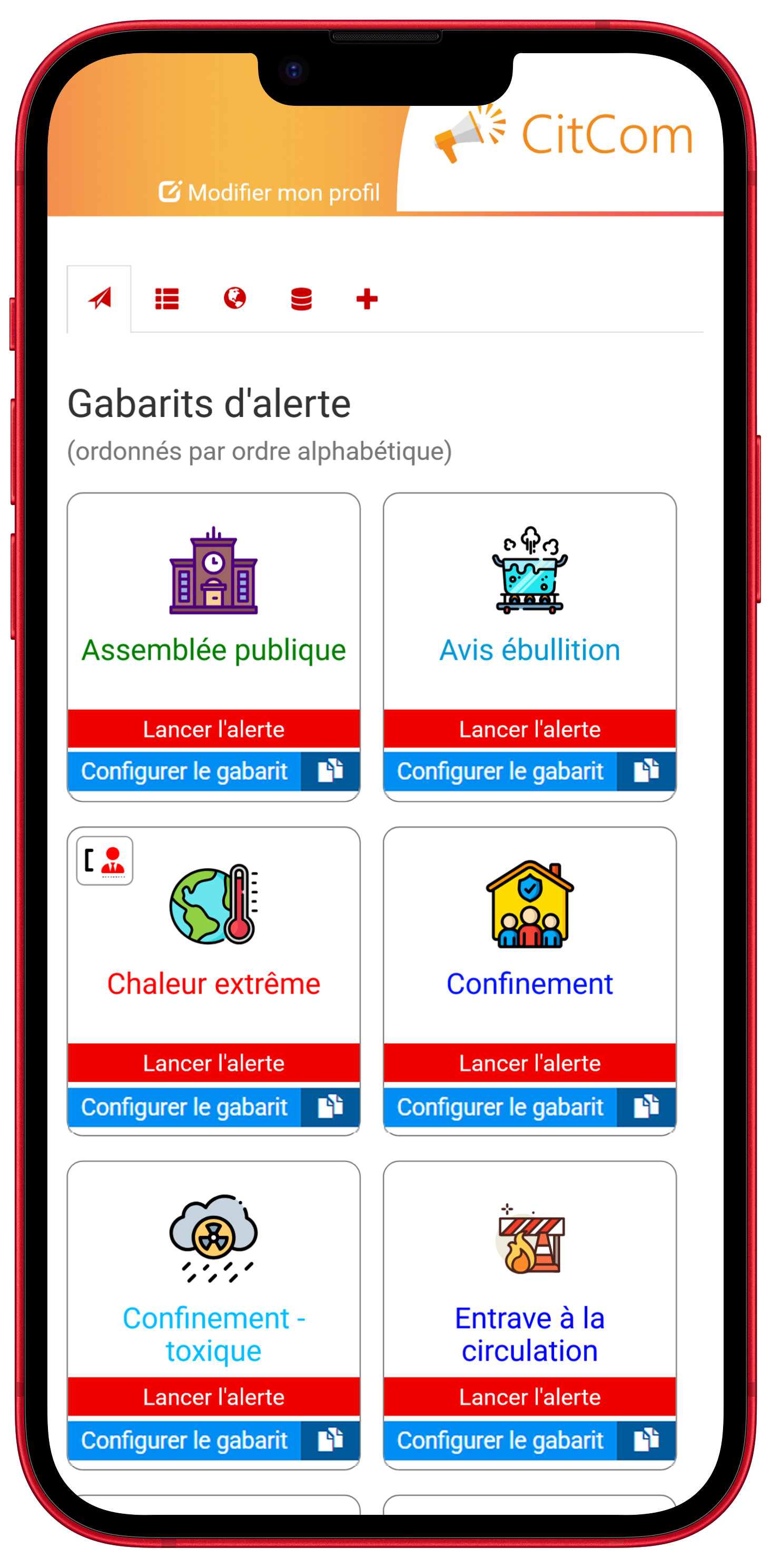Configure the Confinement template
The image size is (771, 1568).
pos(499,1106)
